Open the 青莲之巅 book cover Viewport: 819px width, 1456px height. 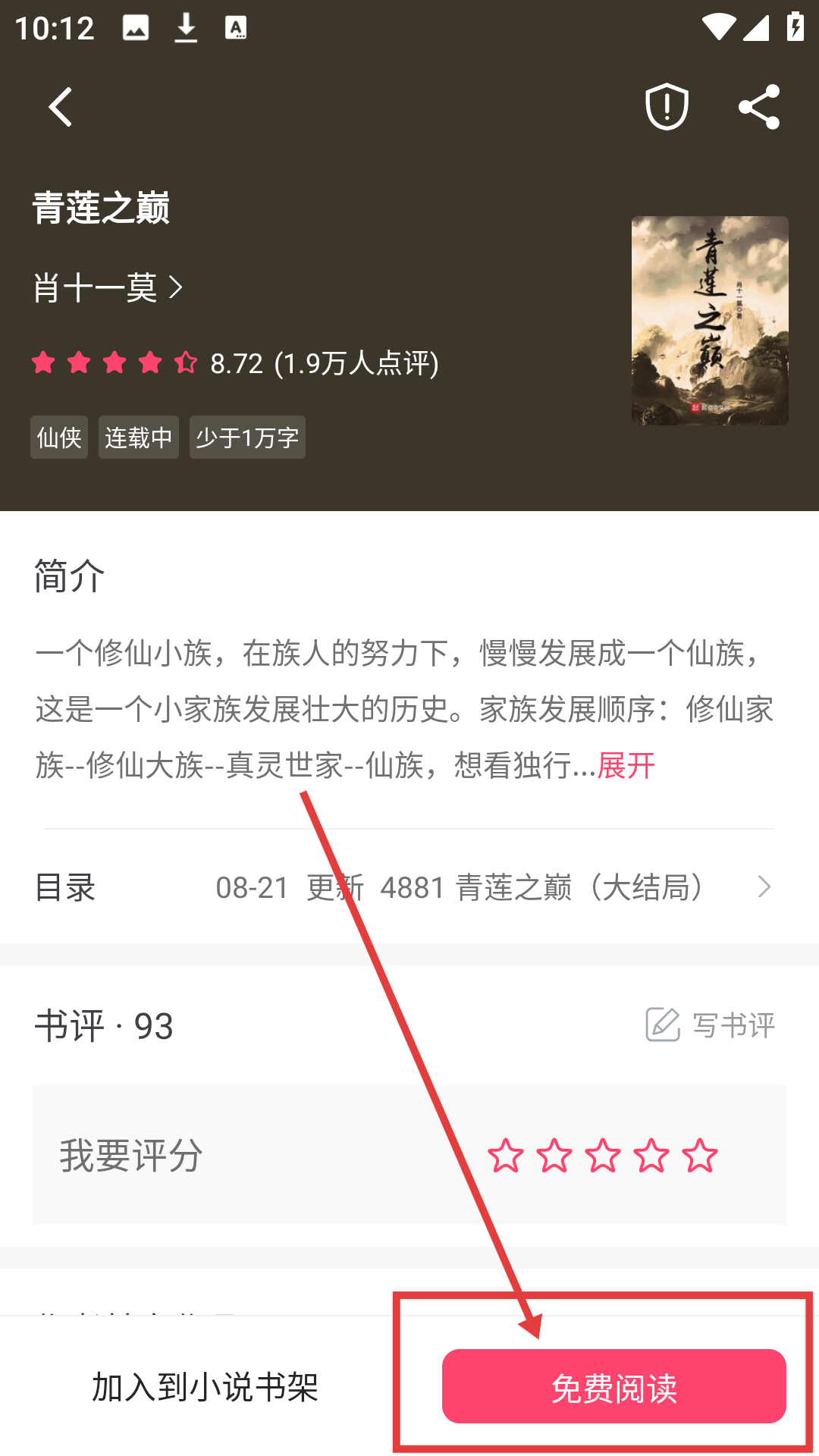point(710,320)
